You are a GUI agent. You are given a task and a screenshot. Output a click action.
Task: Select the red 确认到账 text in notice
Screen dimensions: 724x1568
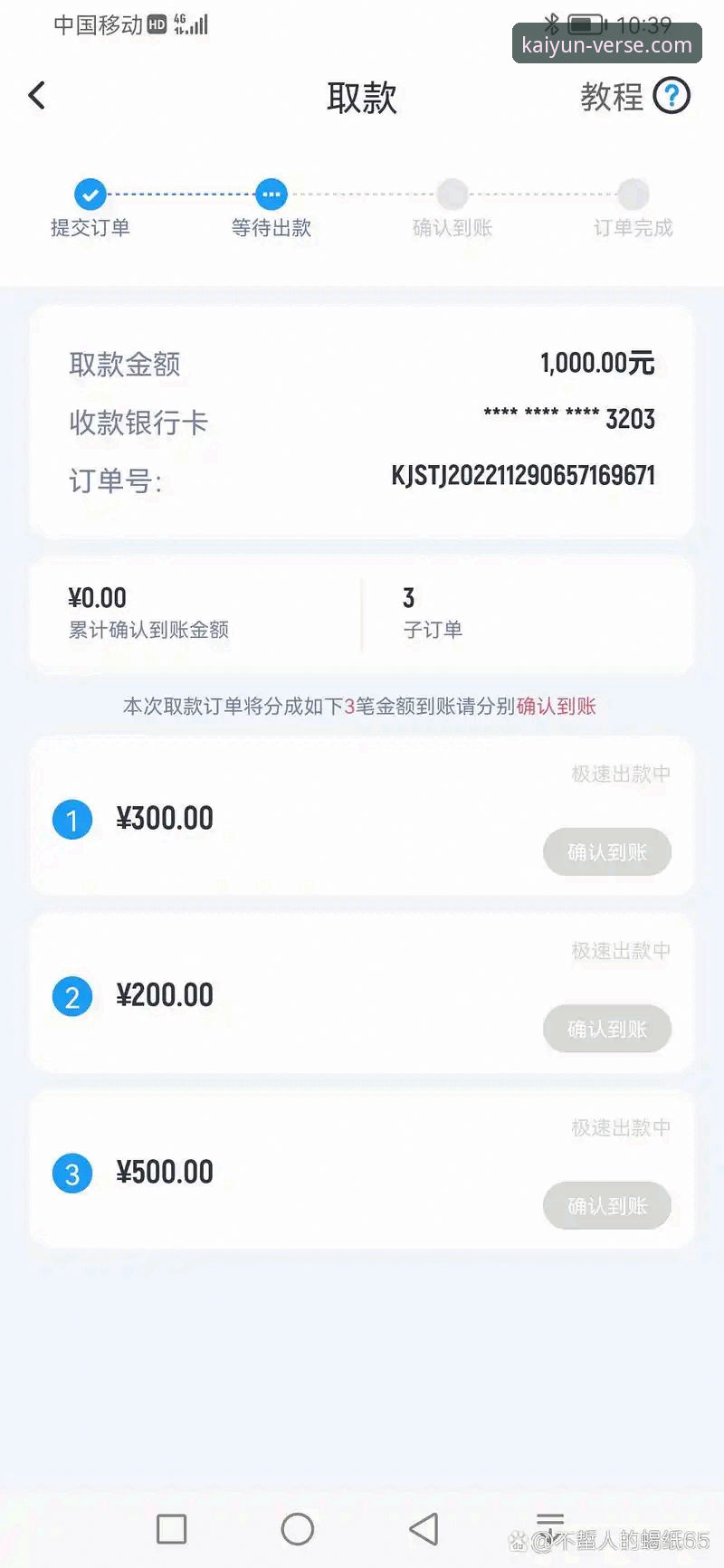click(x=555, y=706)
